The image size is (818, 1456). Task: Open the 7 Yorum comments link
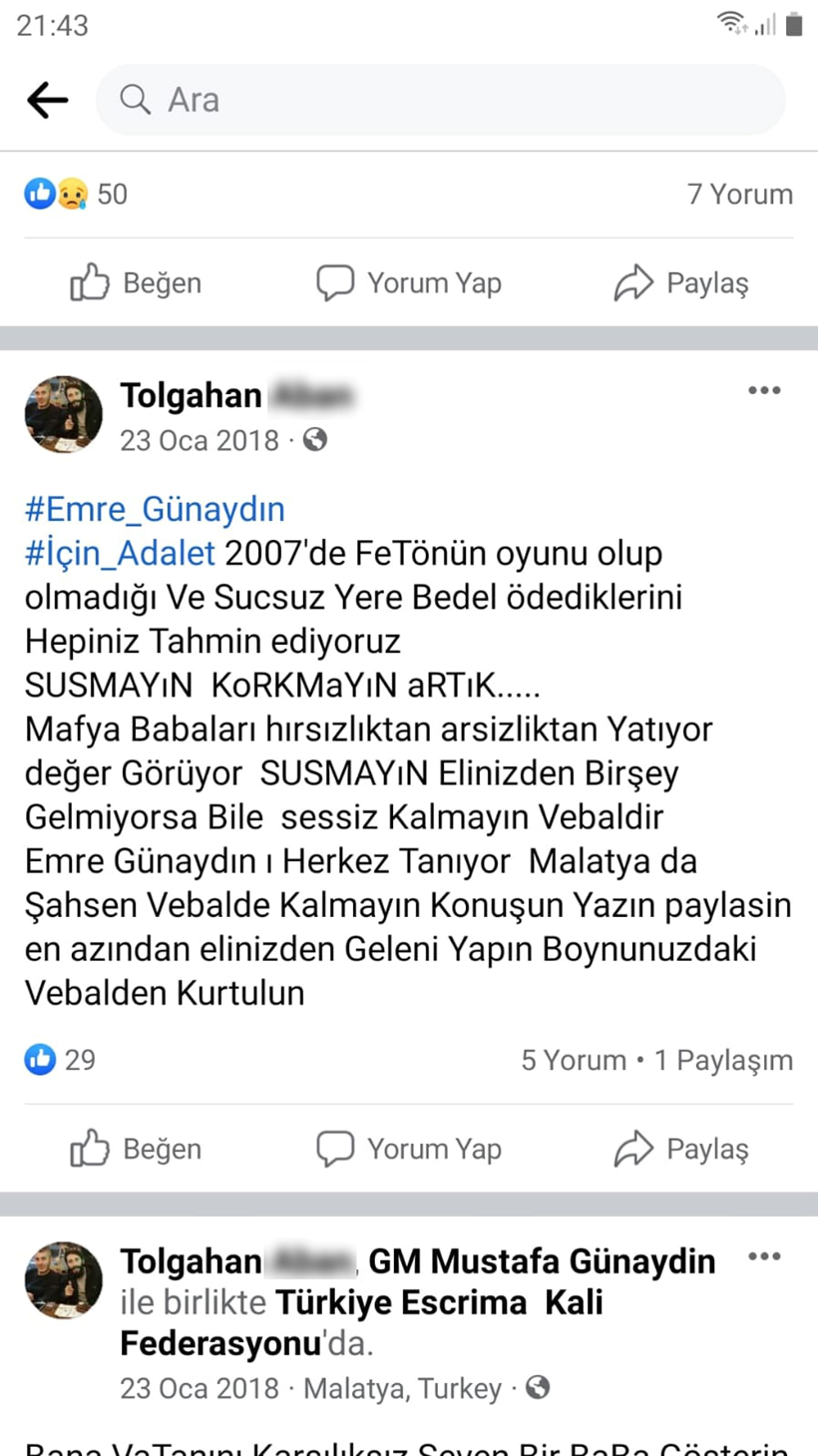[739, 194]
